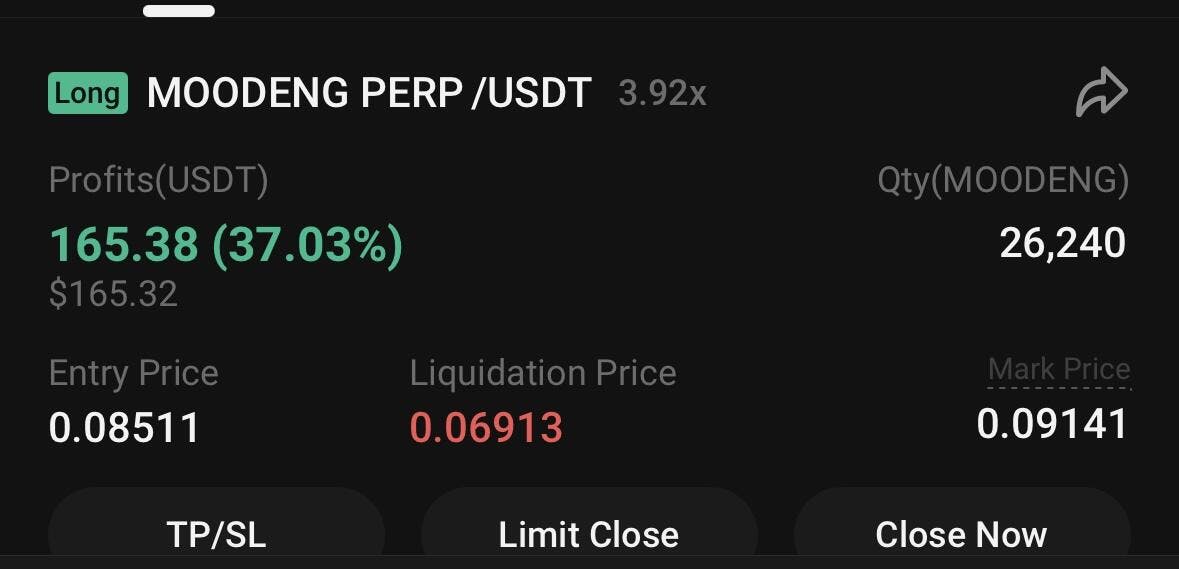The image size is (1179, 569).
Task: Tap the underlined Mark Price label
Action: point(1059,370)
